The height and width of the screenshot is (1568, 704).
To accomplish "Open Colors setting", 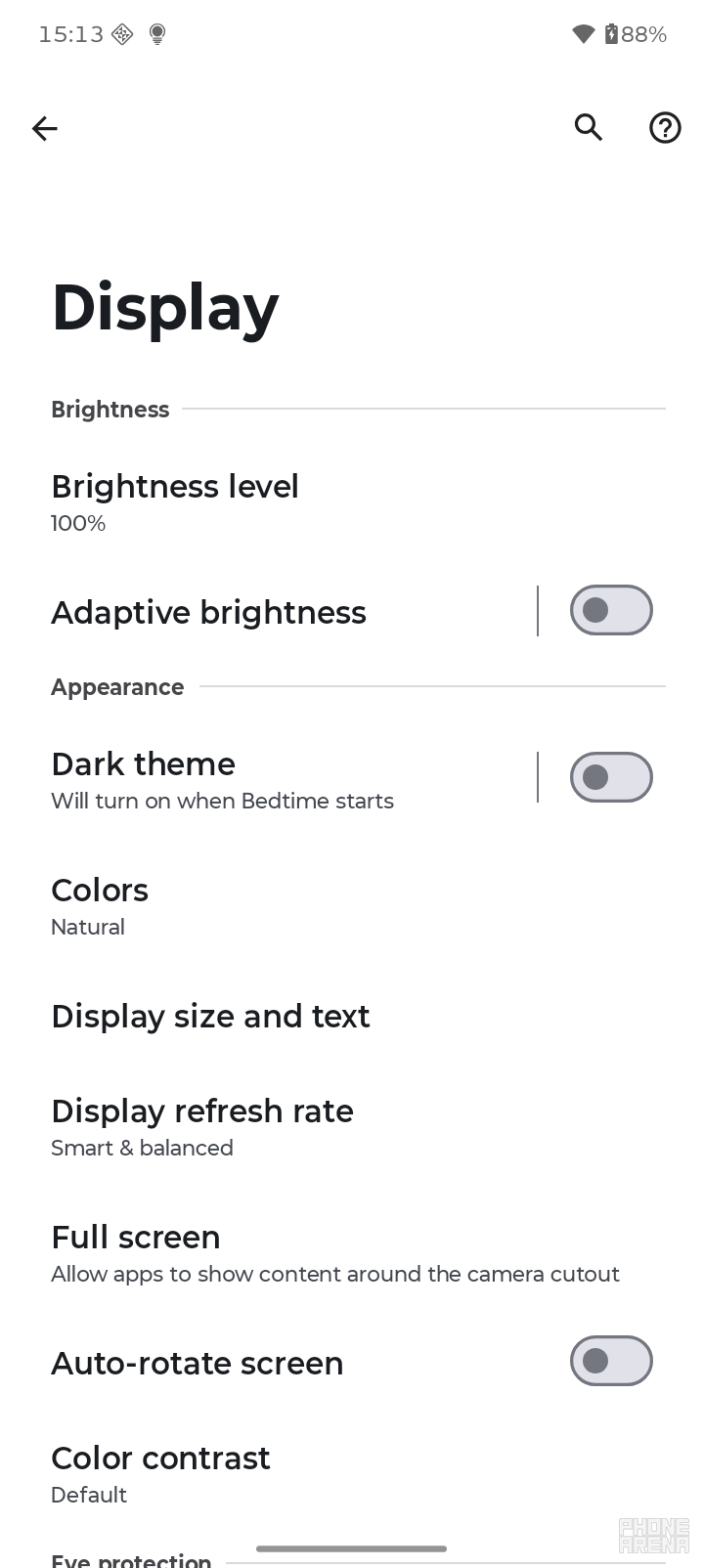I will click(x=100, y=905).
